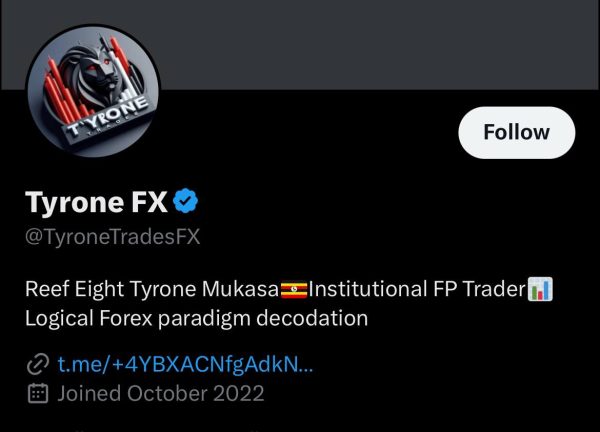Tap the blue verified badge
The width and height of the screenshot is (600, 432).
pyautogui.click(x=186, y=202)
